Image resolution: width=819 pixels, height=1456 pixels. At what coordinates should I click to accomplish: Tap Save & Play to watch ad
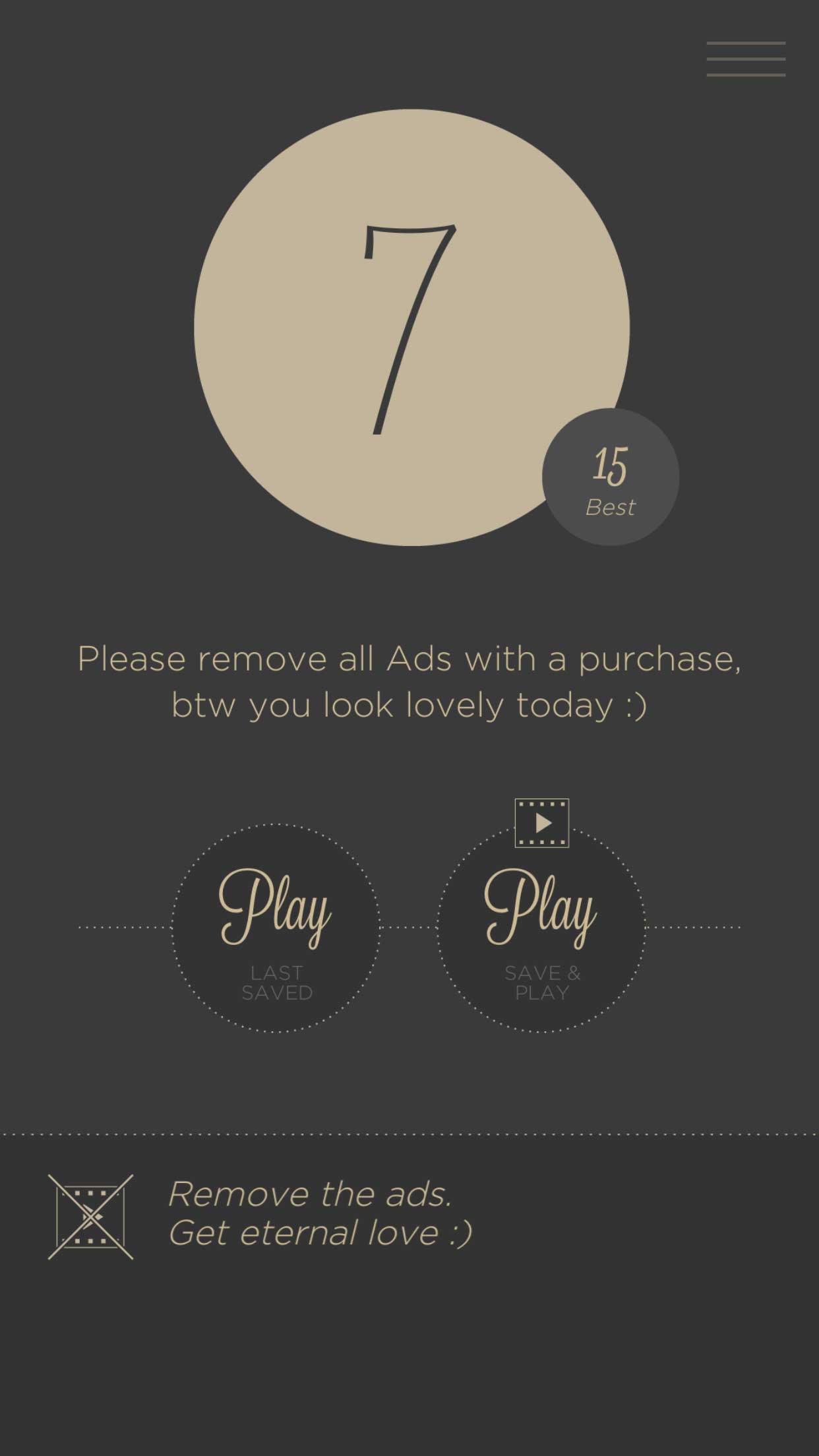click(541, 928)
